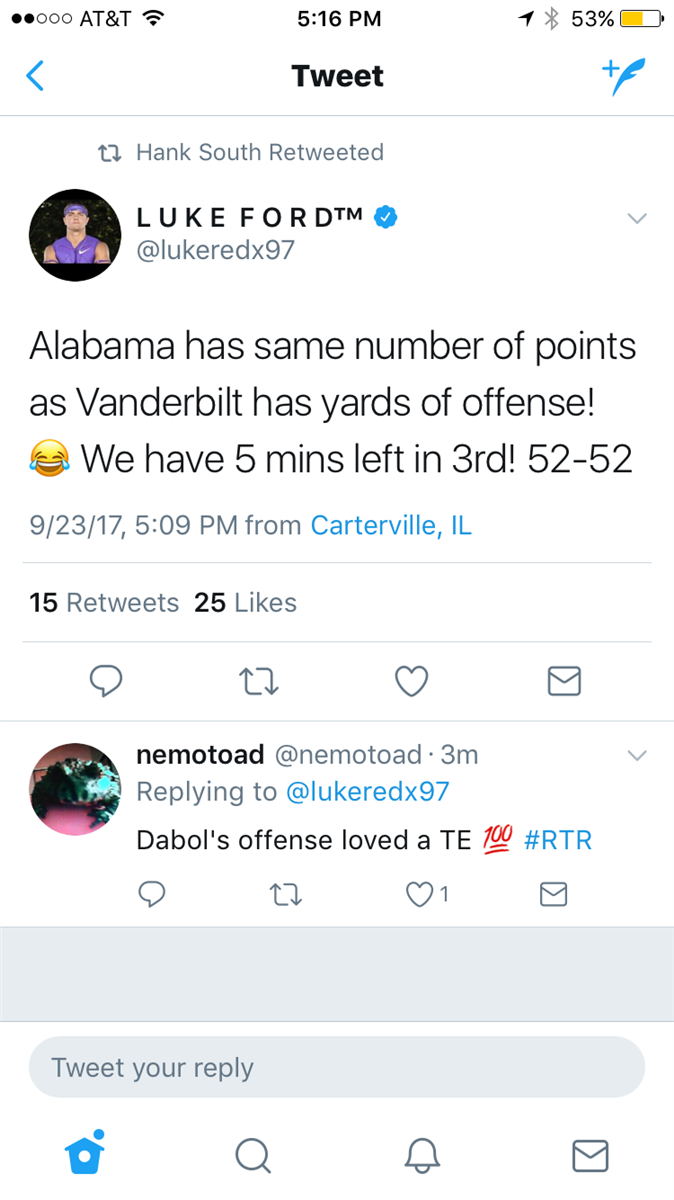Screen dimensions: 674x1200
Task: Expand options chevron on nemotoad's reply
Action: coord(636,755)
